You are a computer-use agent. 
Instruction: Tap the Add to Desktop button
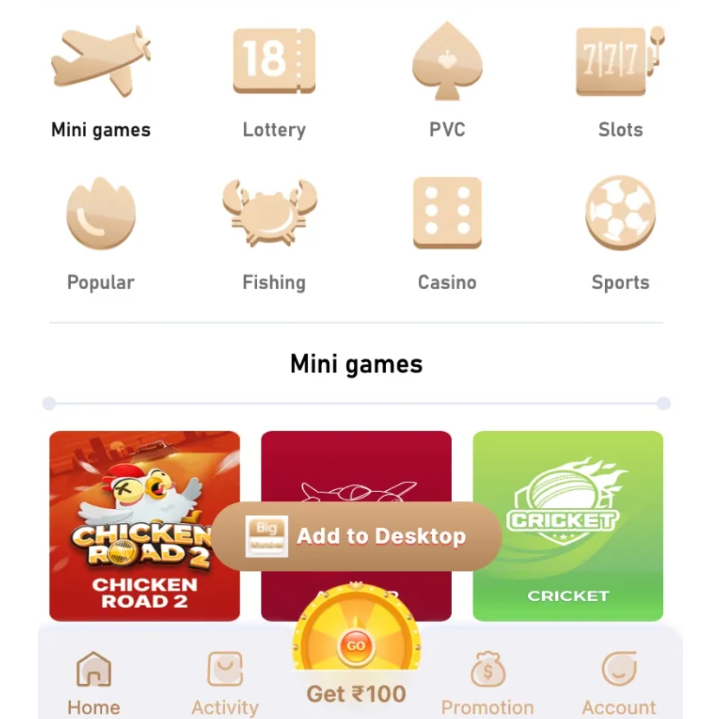[357, 536]
